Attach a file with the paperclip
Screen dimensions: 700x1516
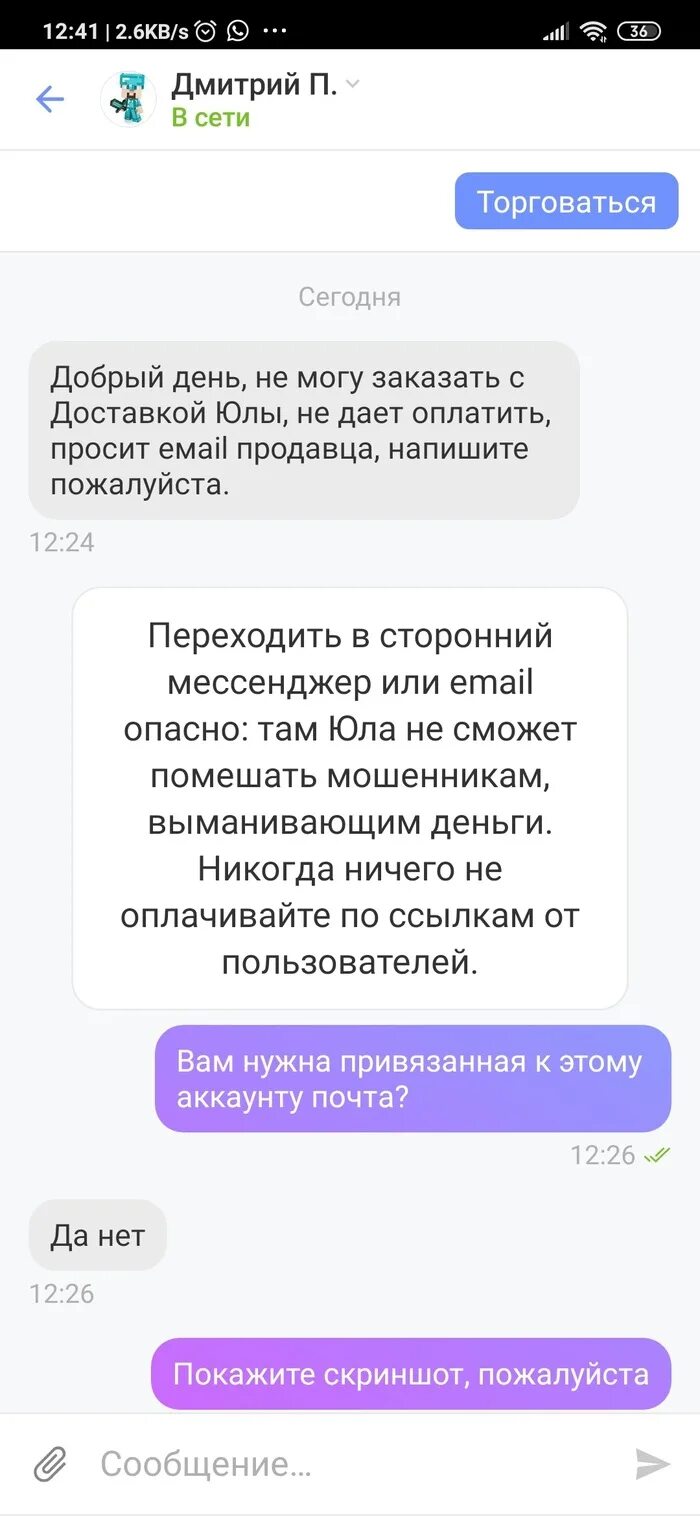50,1464
